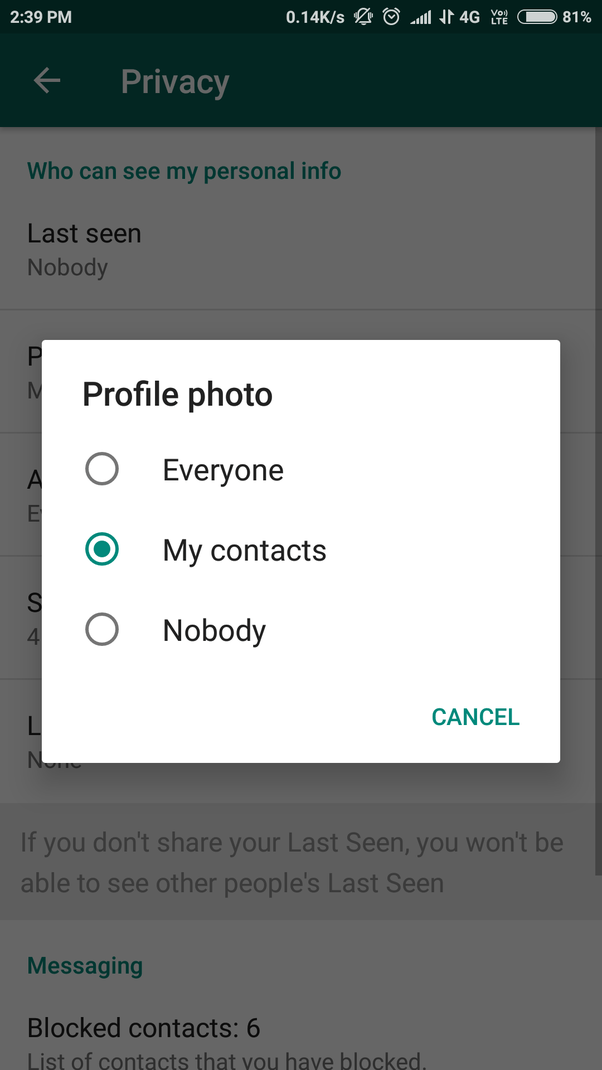Screen dimensions: 602x1070
Task: Cancel the Profile photo dialog
Action: pos(475,717)
